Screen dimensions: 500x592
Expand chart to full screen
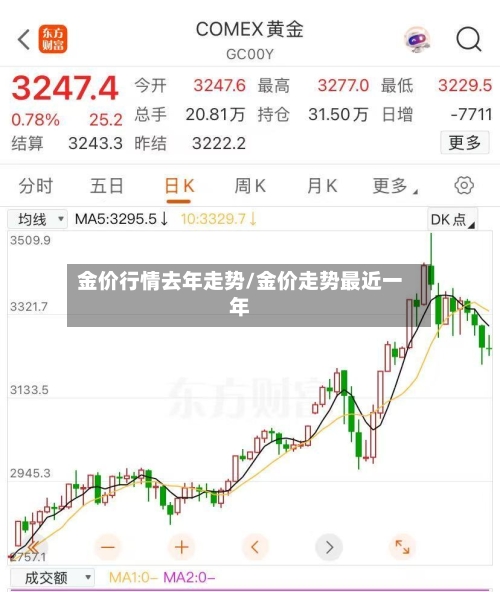point(402,547)
